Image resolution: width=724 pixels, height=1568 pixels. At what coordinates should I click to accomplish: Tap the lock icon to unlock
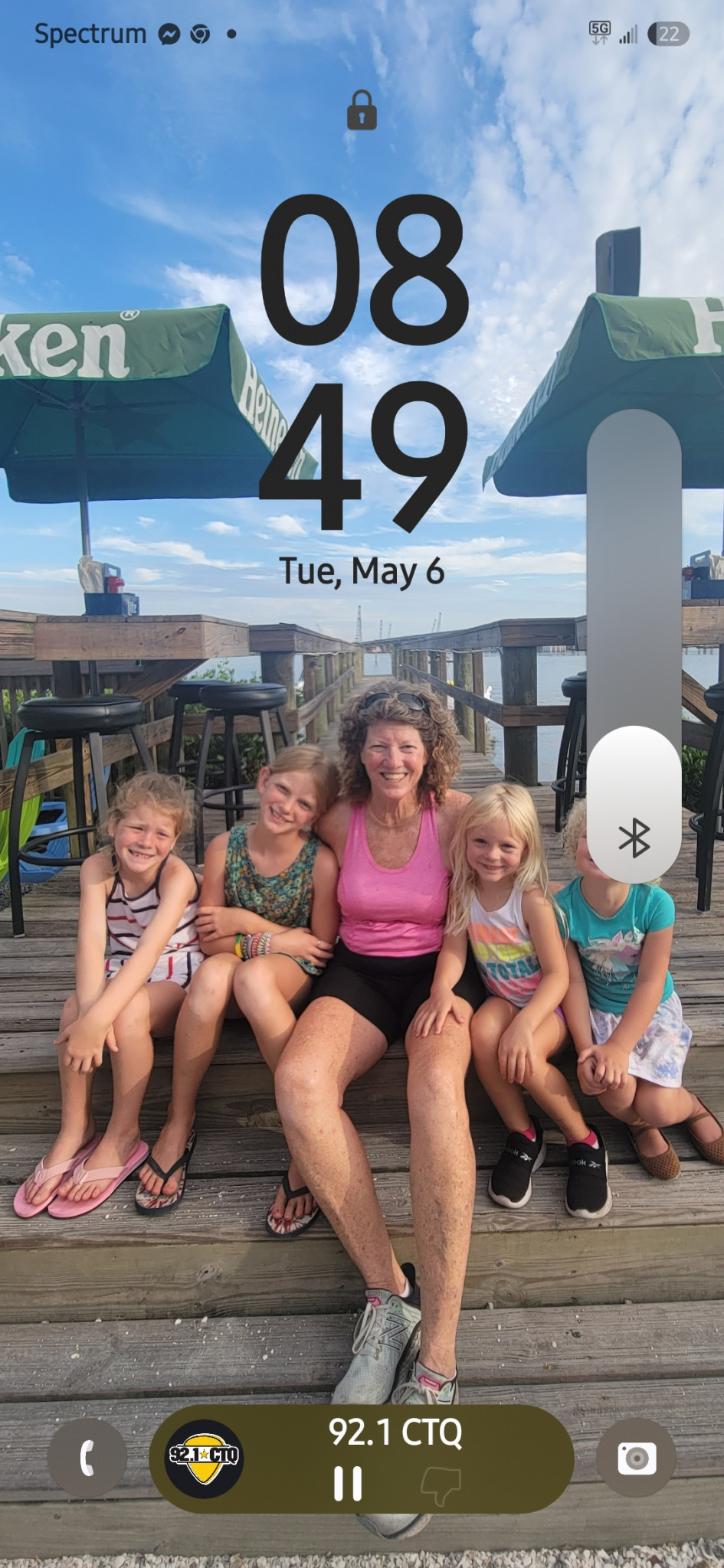[x=362, y=110]
